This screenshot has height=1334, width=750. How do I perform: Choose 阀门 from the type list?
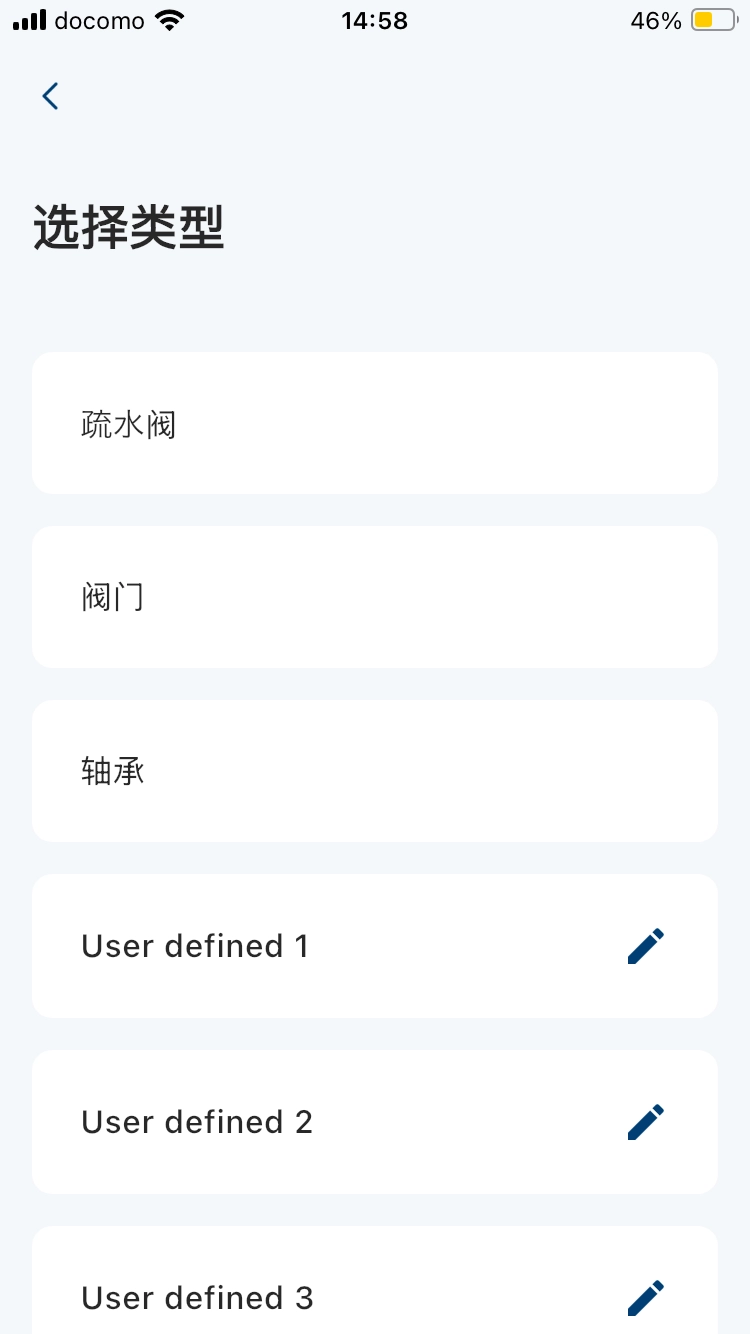(375, 596)
